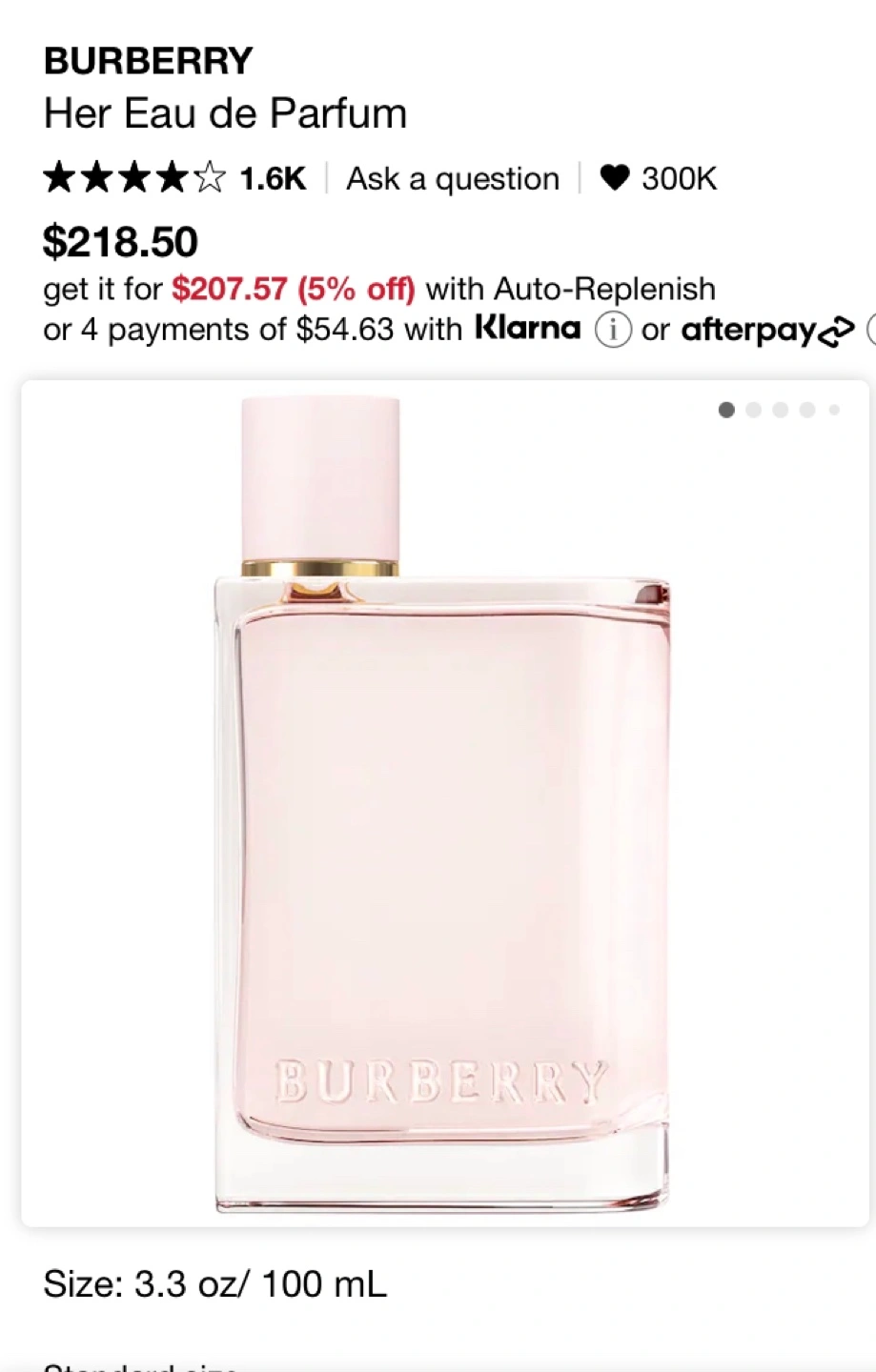This screenshot has height=1372, width=876.
Task: Open Klarna payment info icon
Action: click(613, 331)
